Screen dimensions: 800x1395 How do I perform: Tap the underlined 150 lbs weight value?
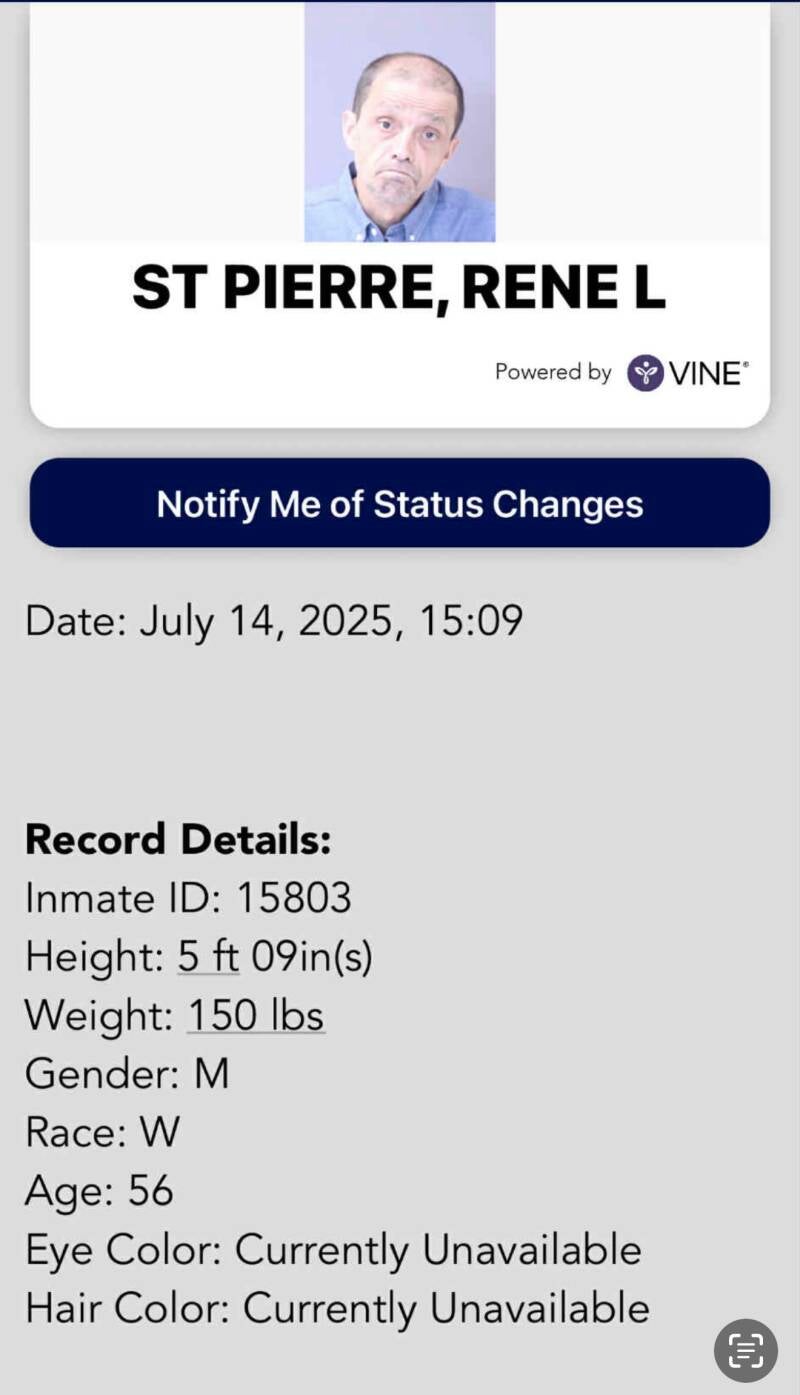tap(256, 1016)
